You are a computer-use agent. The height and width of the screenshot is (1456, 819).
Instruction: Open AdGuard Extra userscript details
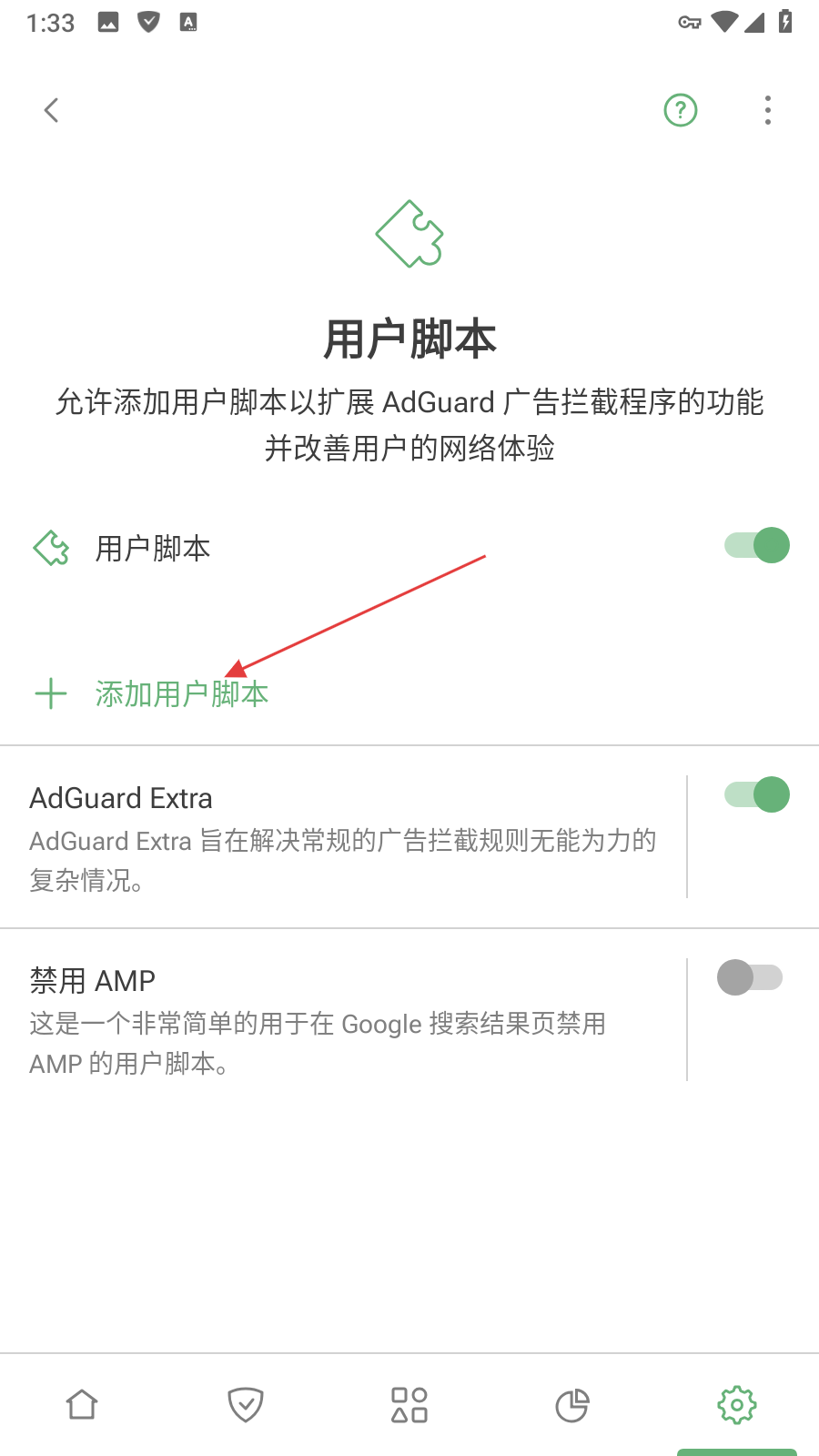[342, 837]
